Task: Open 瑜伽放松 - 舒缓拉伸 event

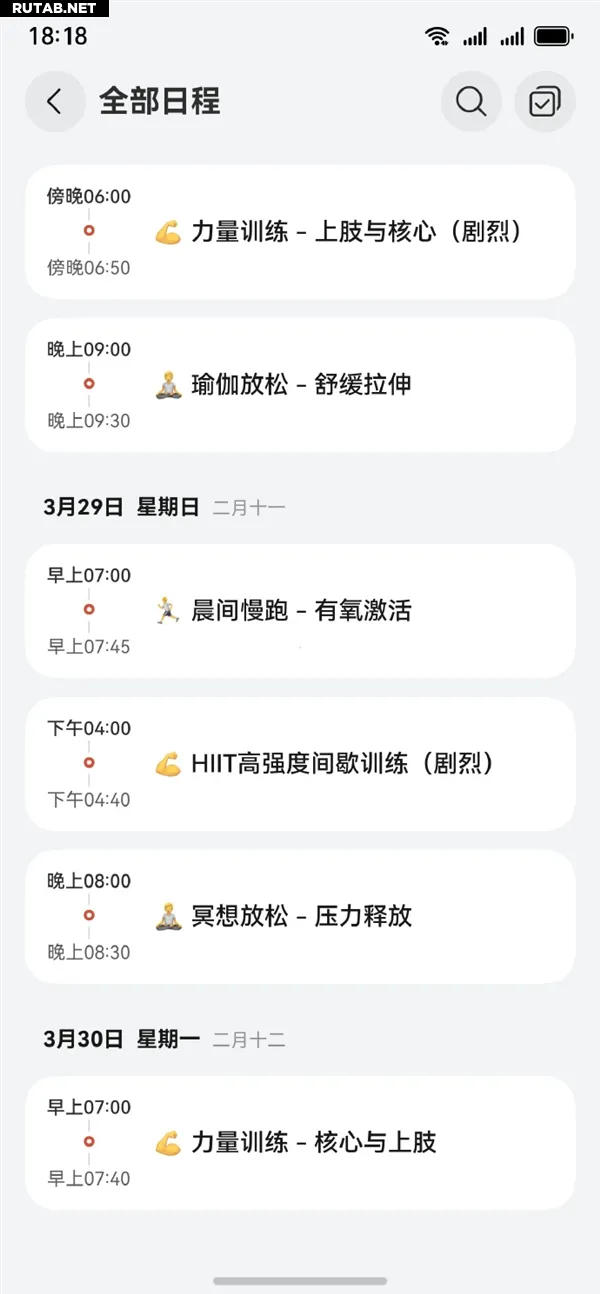Action: [x=300, y=385]
